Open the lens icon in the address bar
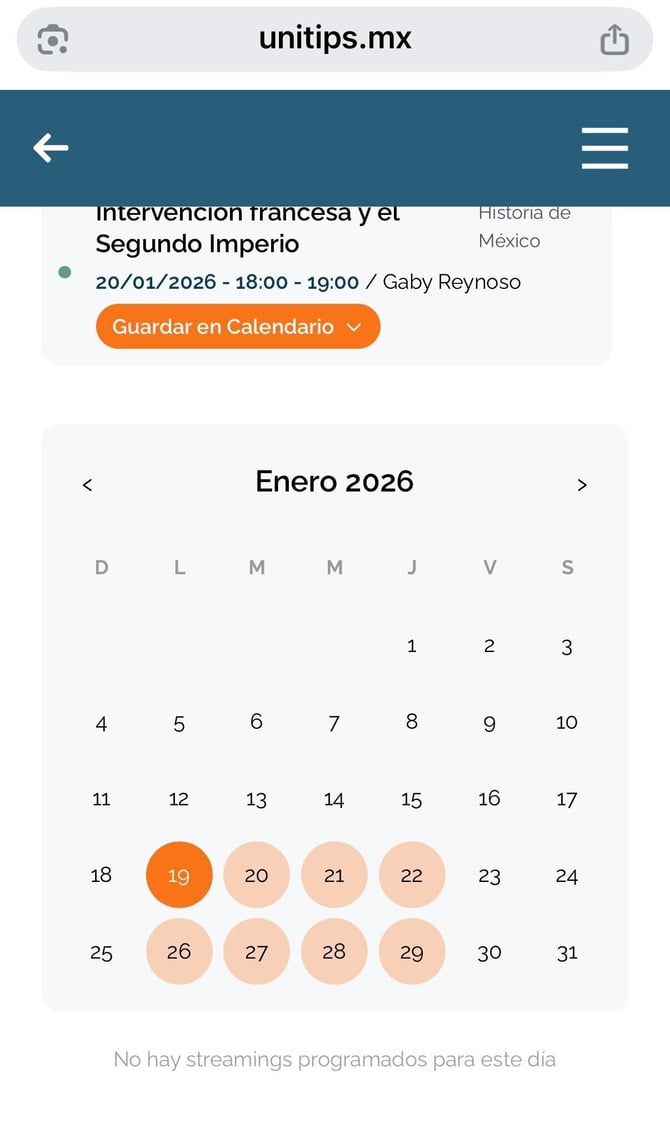 tap(52, 40)
